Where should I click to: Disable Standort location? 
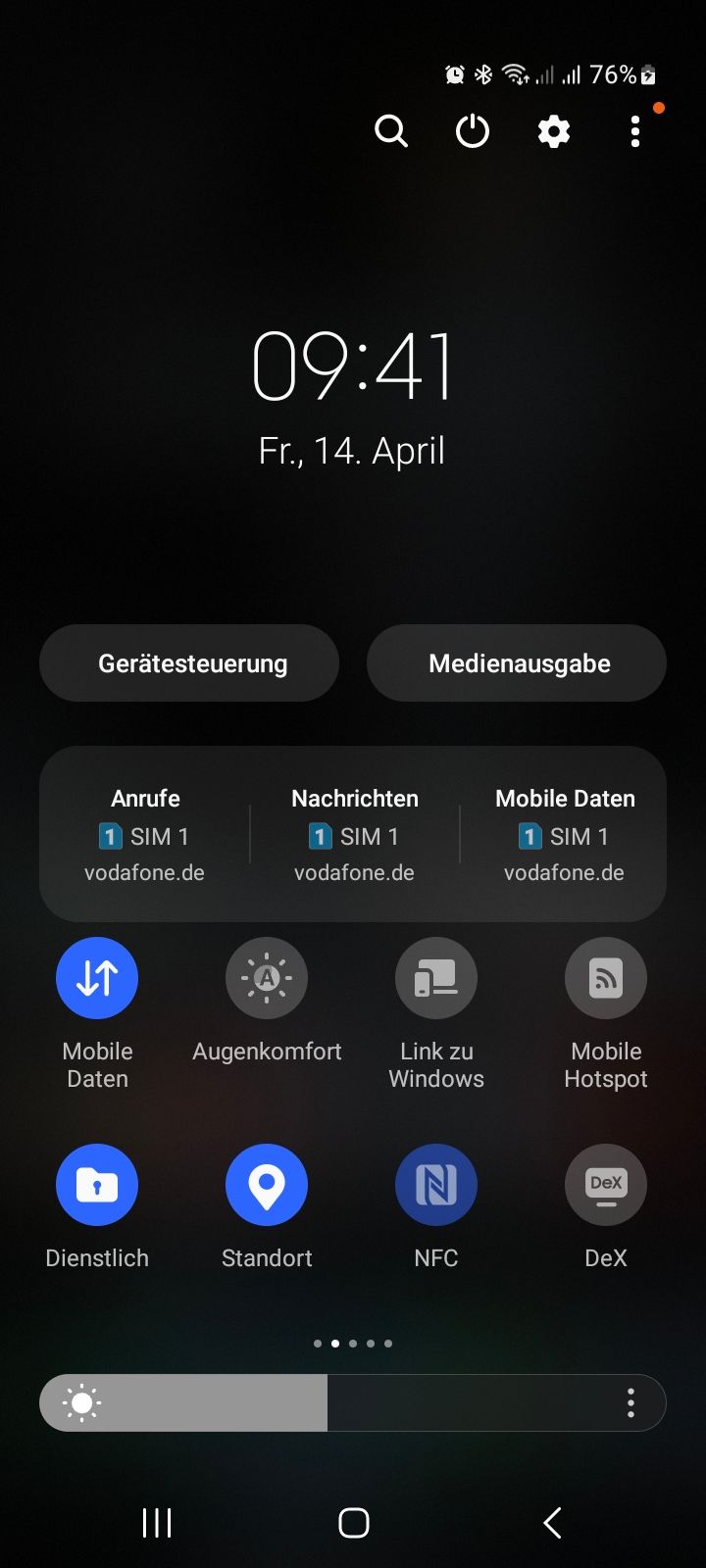click(x=267, y=1185)
